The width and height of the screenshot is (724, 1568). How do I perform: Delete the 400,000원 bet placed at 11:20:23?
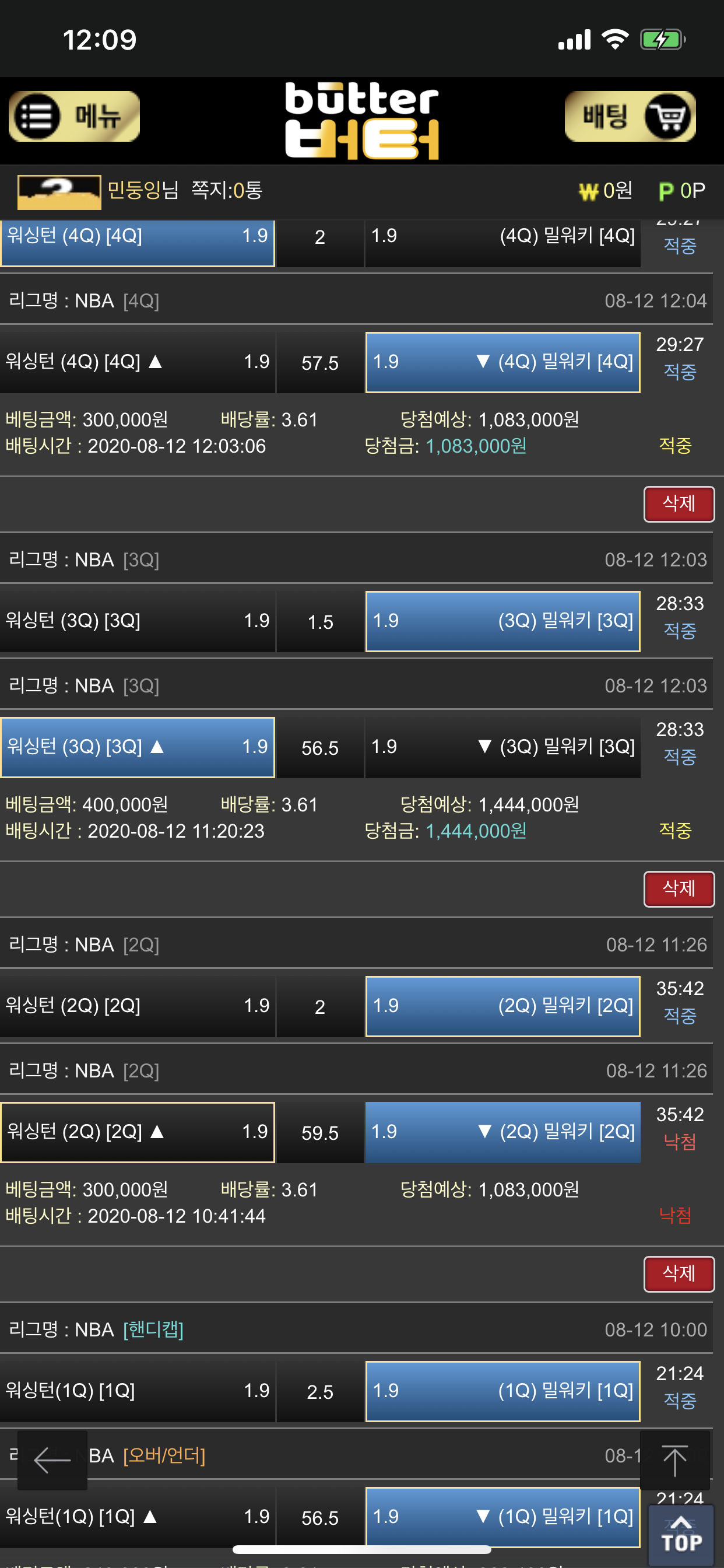(679, 888)
